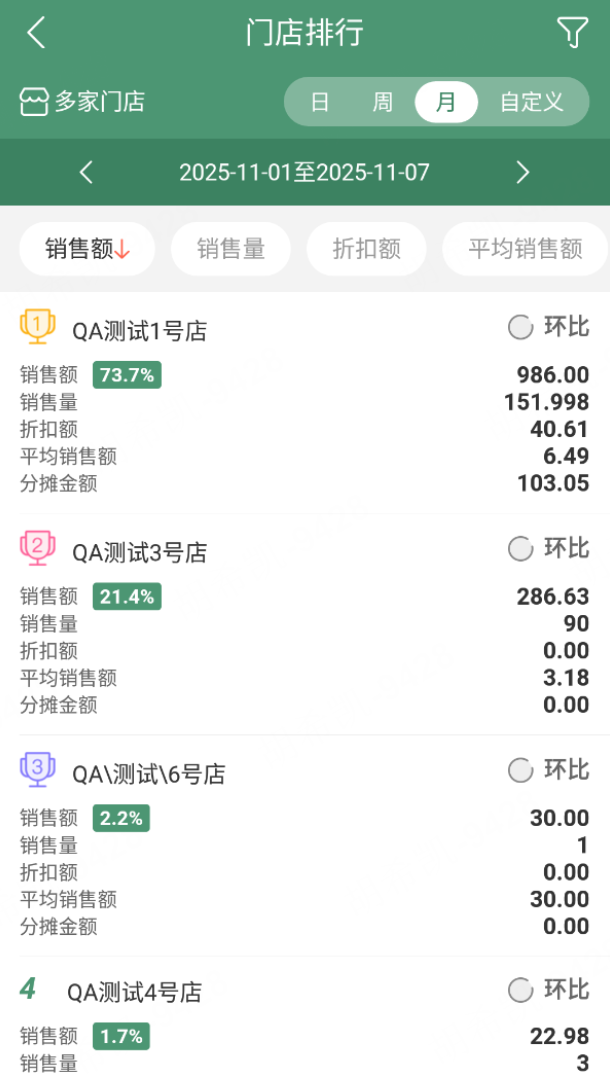The image size is (610, 1074).
Task: Switch to the 周 period tab
Action: pos(383,102)
